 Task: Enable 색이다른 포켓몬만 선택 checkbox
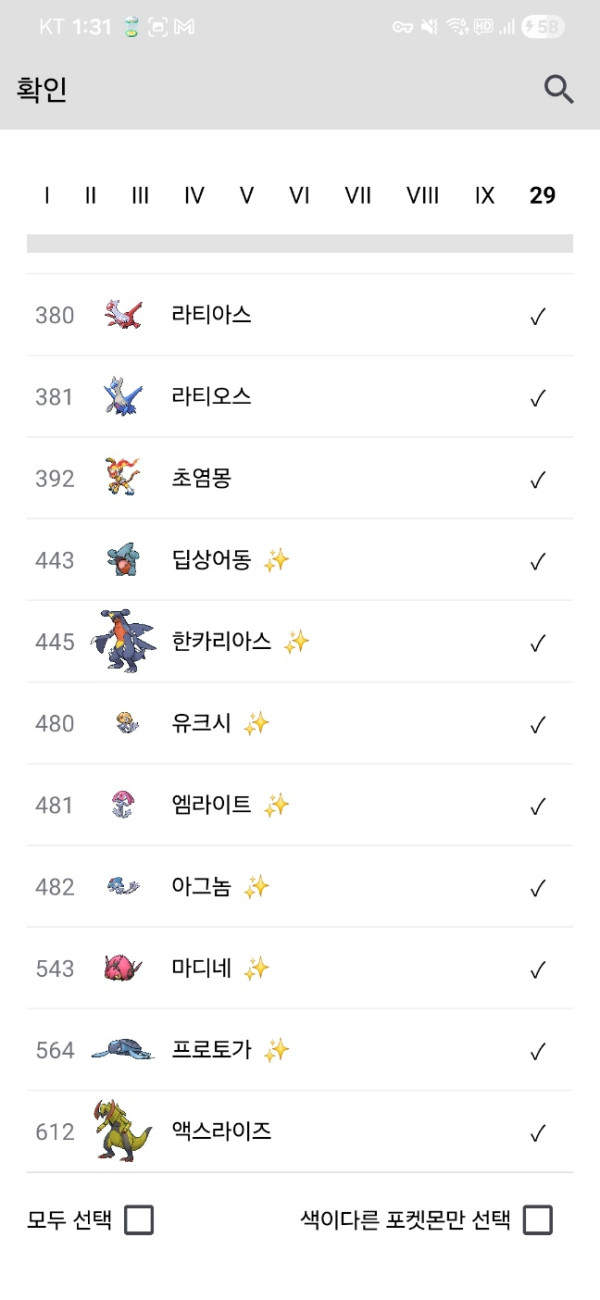(538, 1220)
